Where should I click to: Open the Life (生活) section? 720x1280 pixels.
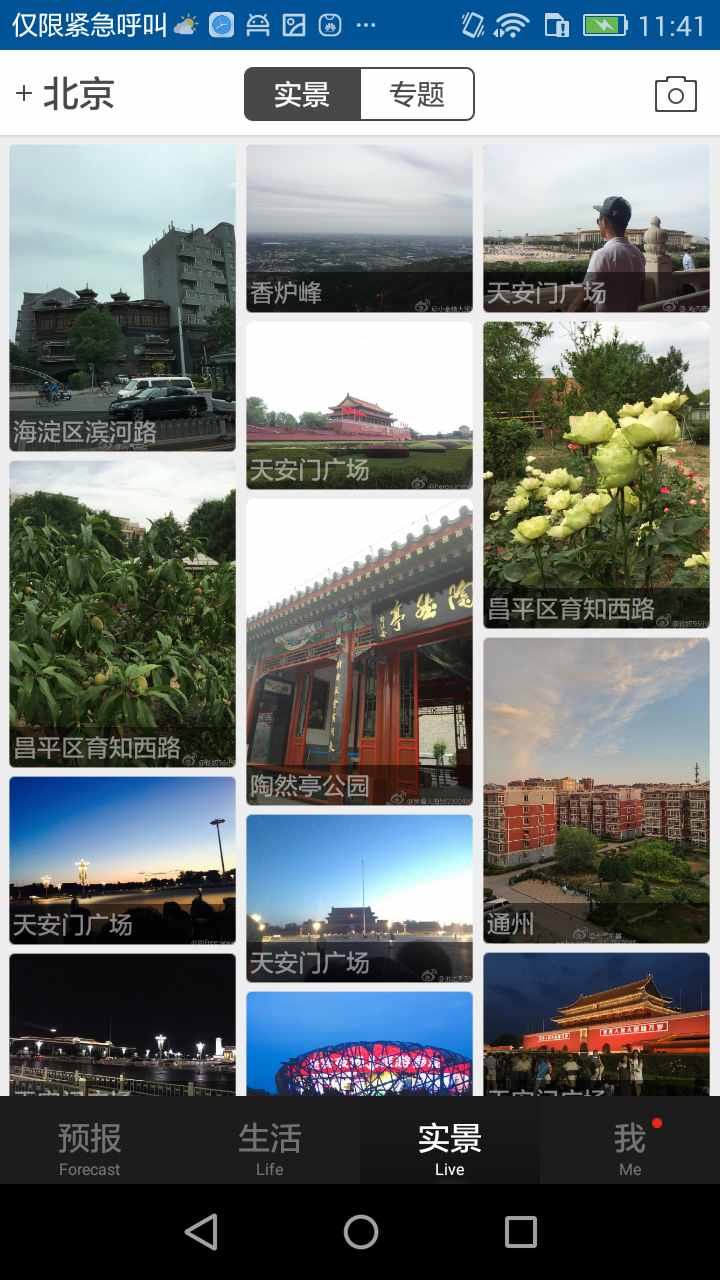coord(270,1143)
